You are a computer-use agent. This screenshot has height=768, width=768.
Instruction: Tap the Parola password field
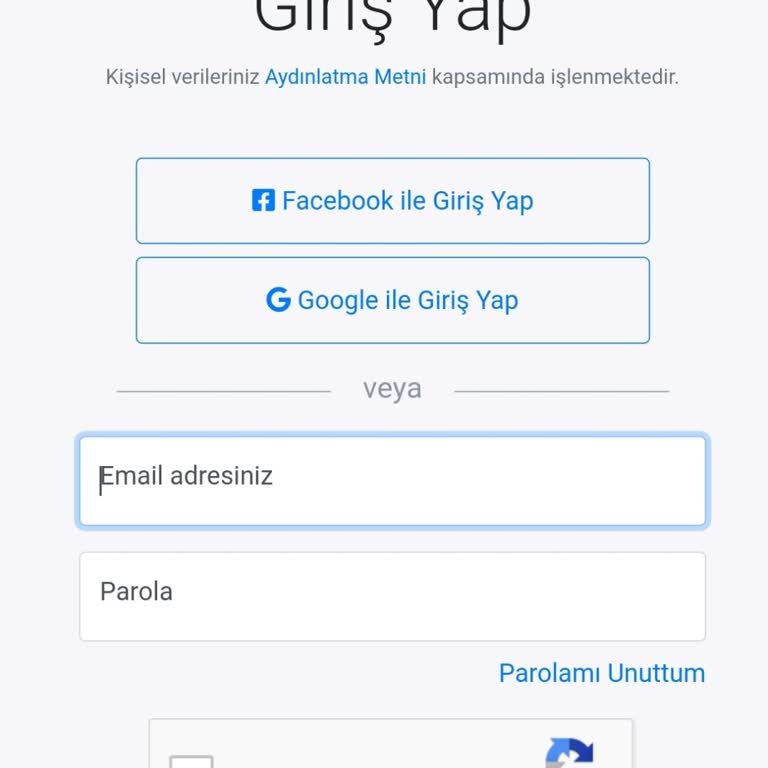coord(392,596)
